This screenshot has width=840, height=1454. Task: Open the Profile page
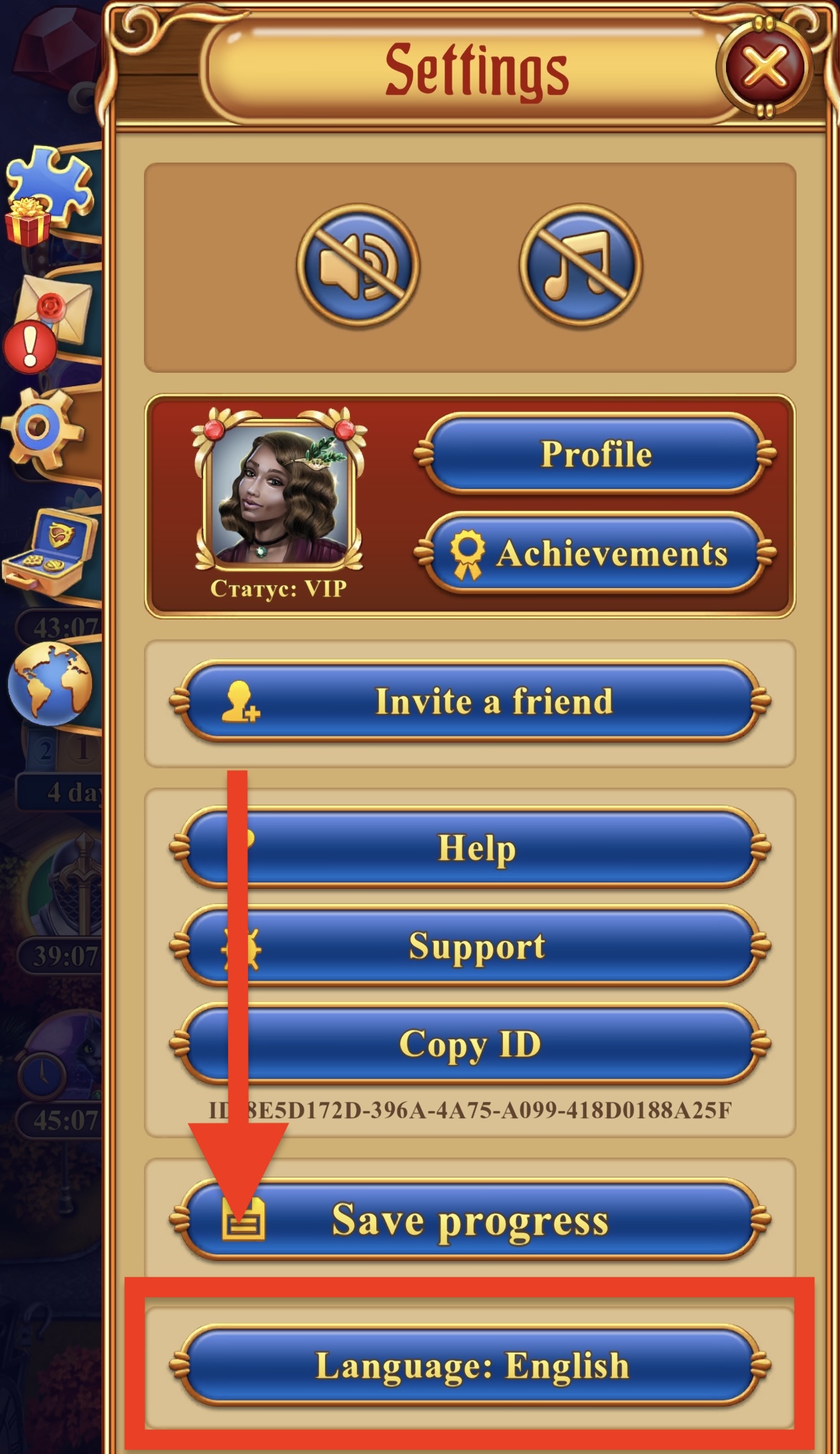(x=596, y=454)
